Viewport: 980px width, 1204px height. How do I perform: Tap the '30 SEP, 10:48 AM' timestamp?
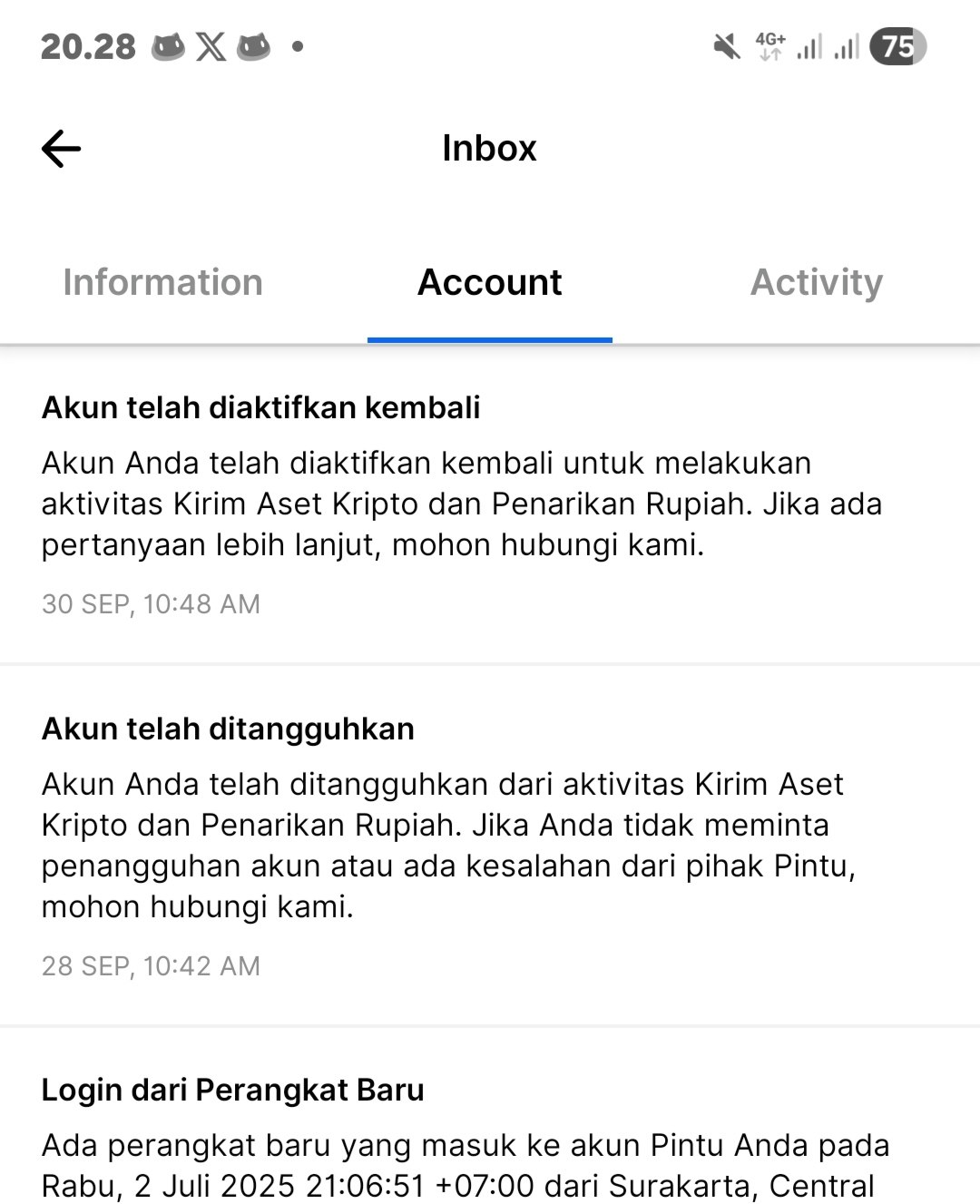[x=150, y=603]
